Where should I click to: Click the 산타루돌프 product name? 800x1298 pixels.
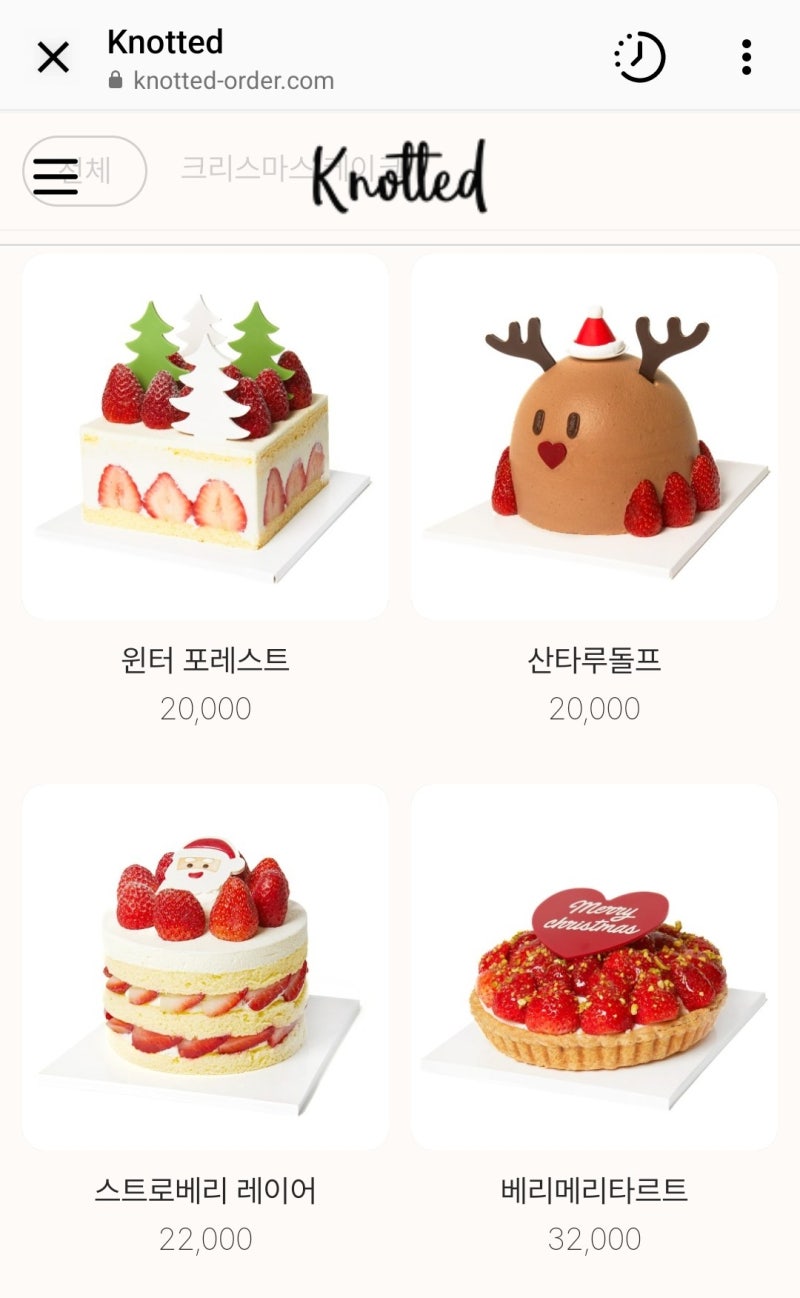tap(594, 661)
